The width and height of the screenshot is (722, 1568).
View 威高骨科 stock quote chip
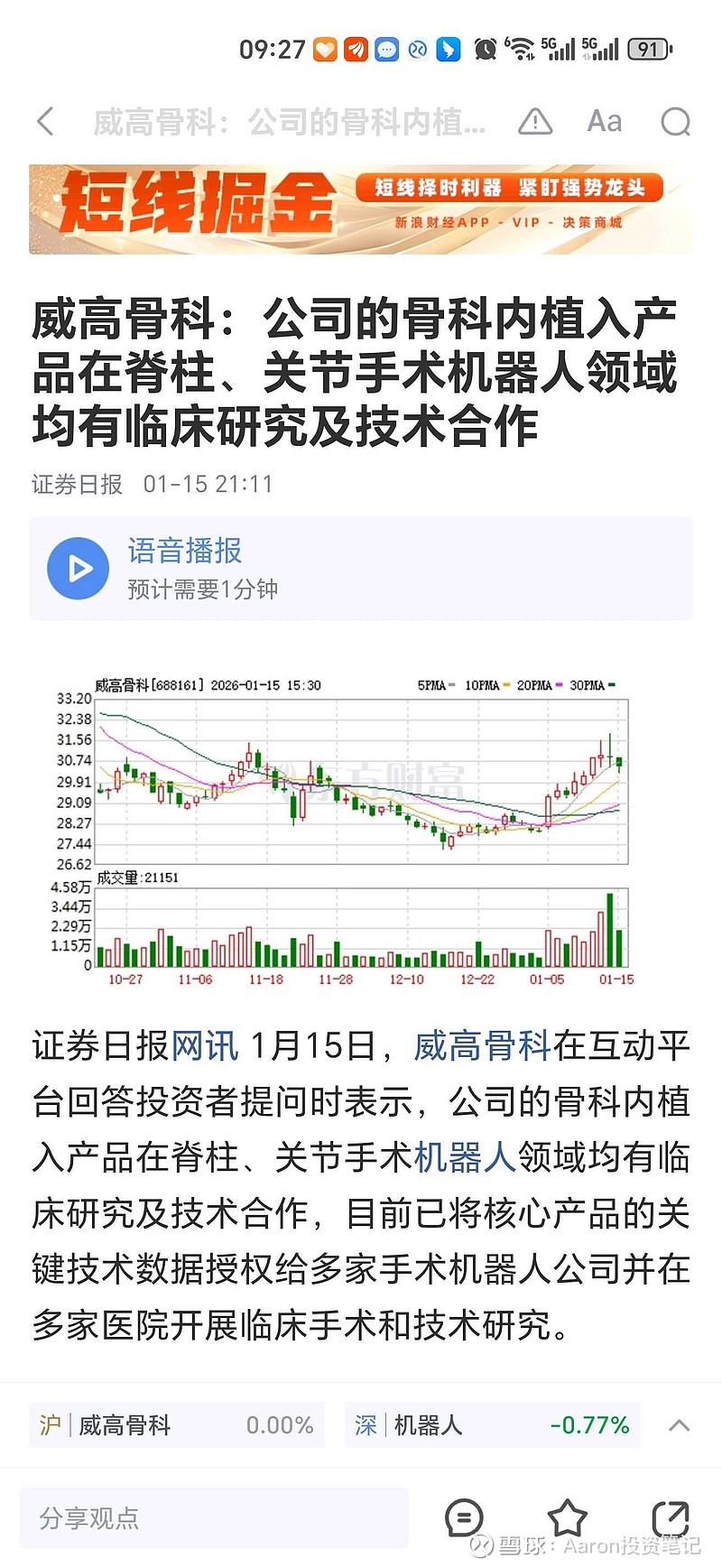pyautogui.click(x=177, y=1425)
